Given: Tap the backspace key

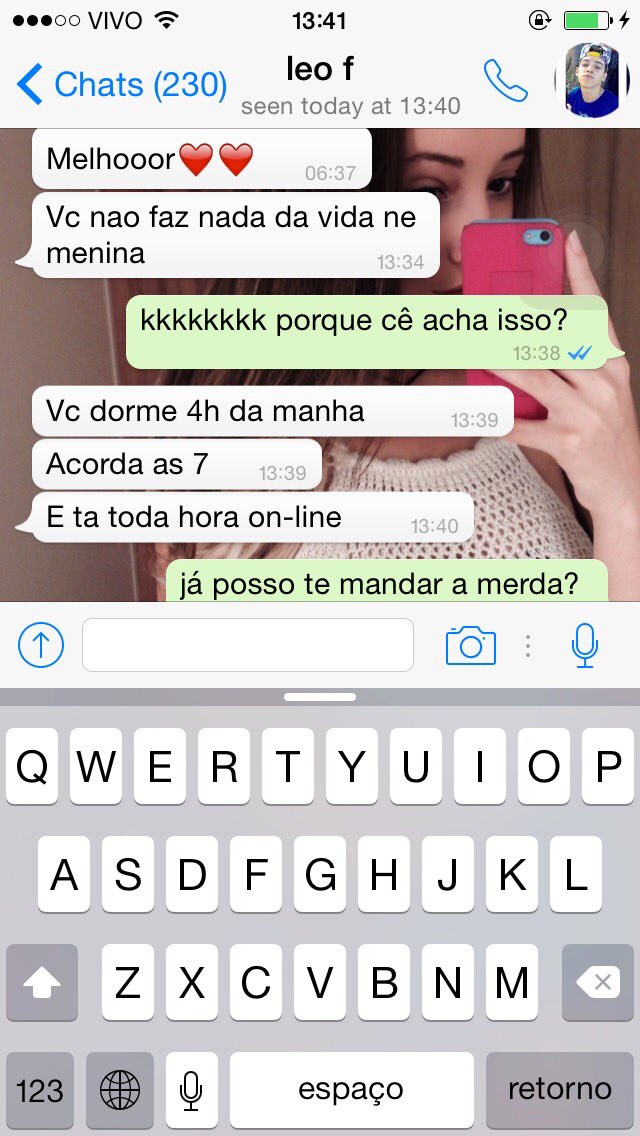Looking at the screenshot, I should coord(598,982).
